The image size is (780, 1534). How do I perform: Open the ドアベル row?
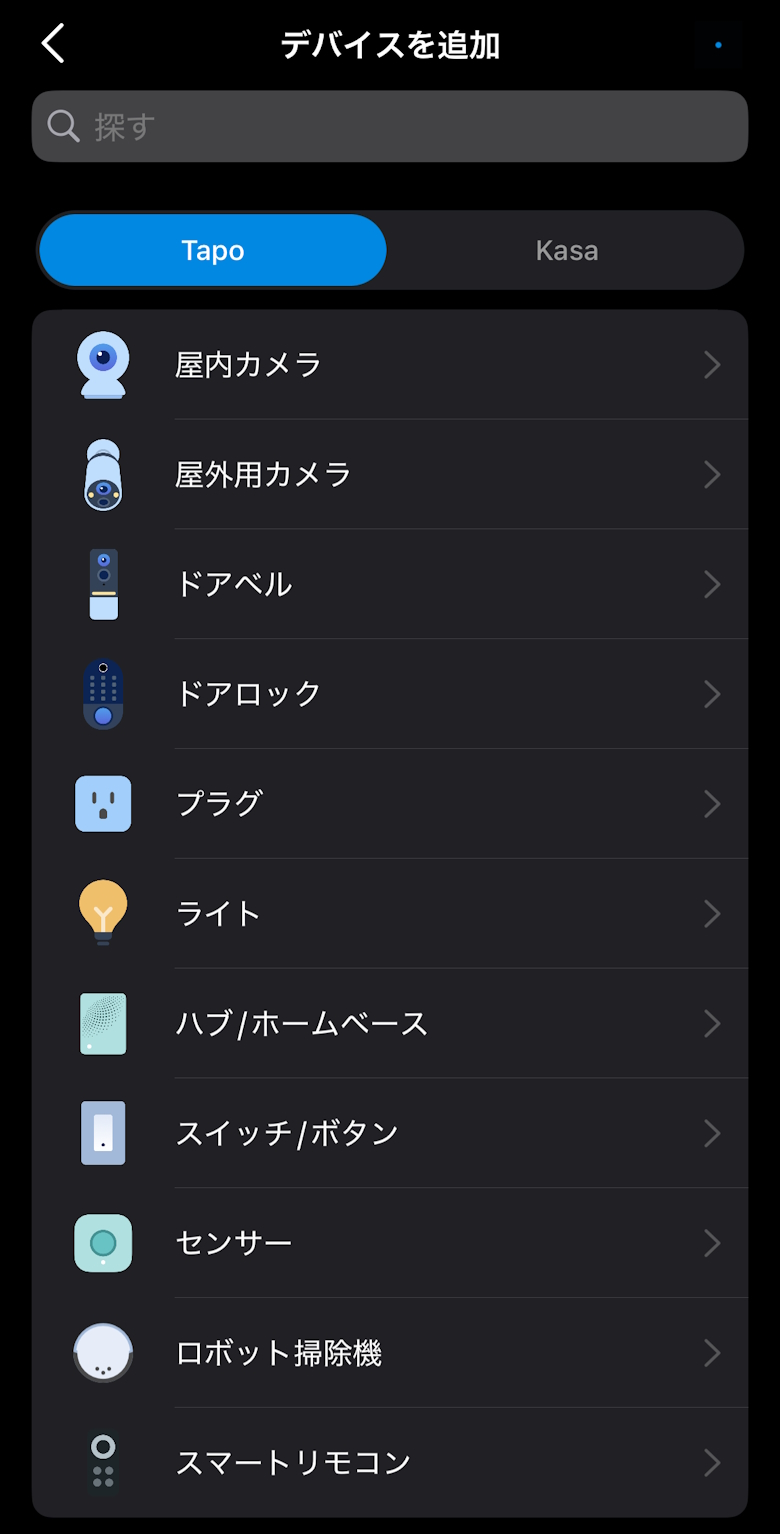tap(390, 584)
